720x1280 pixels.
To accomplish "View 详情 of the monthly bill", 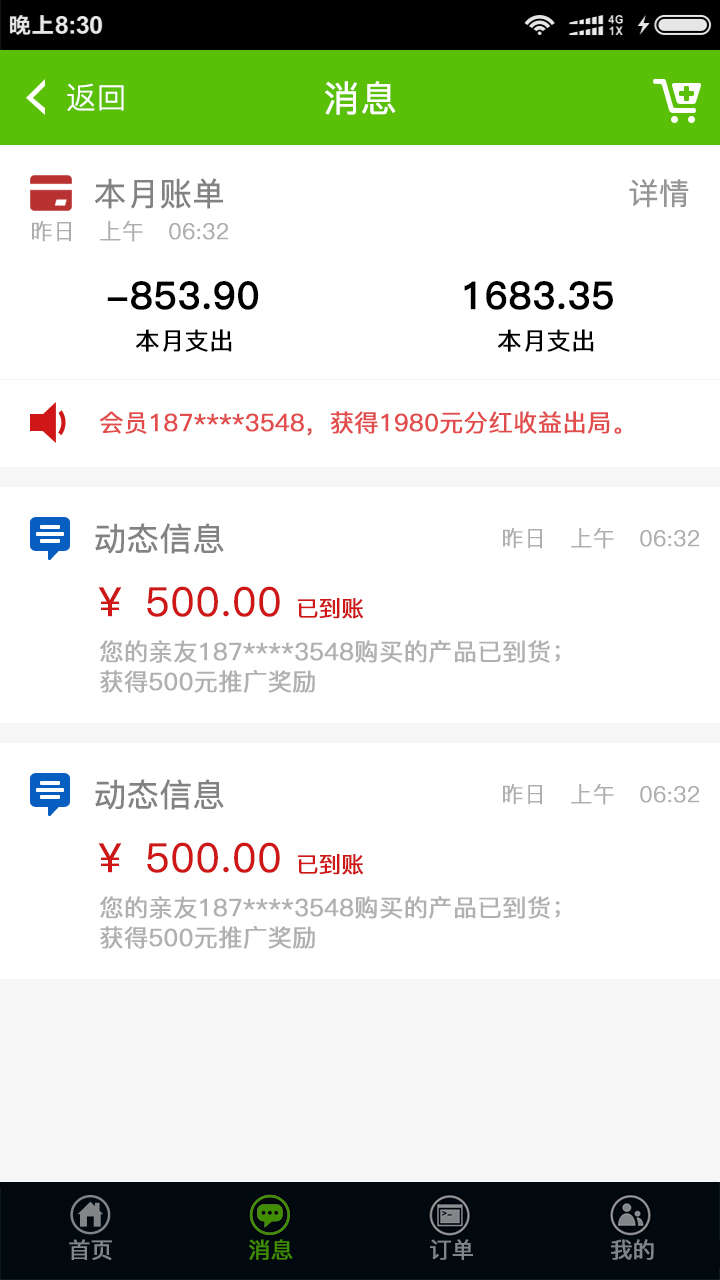I will 658,193.
